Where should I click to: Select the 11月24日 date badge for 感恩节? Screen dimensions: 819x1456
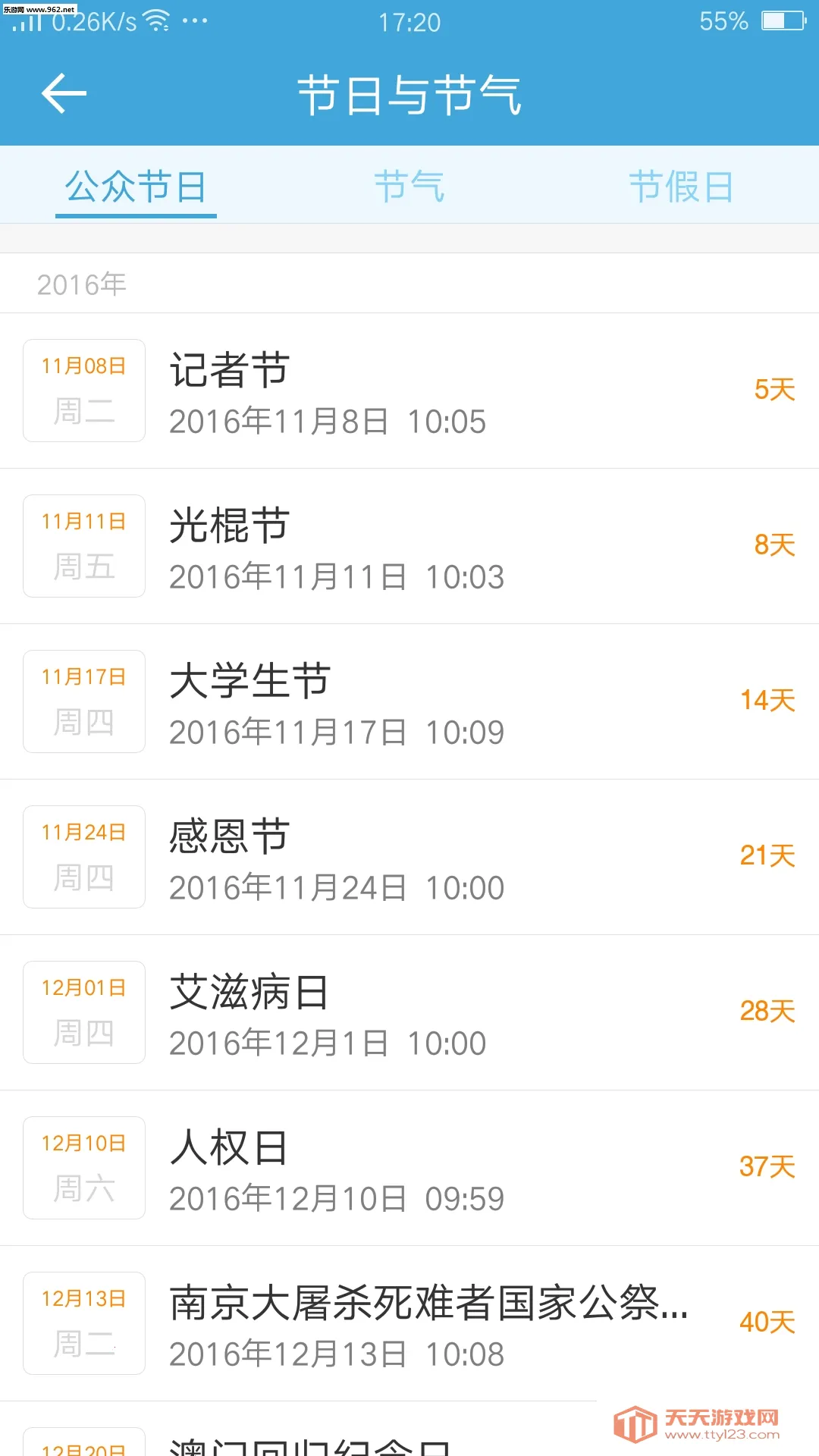(83, 857)
